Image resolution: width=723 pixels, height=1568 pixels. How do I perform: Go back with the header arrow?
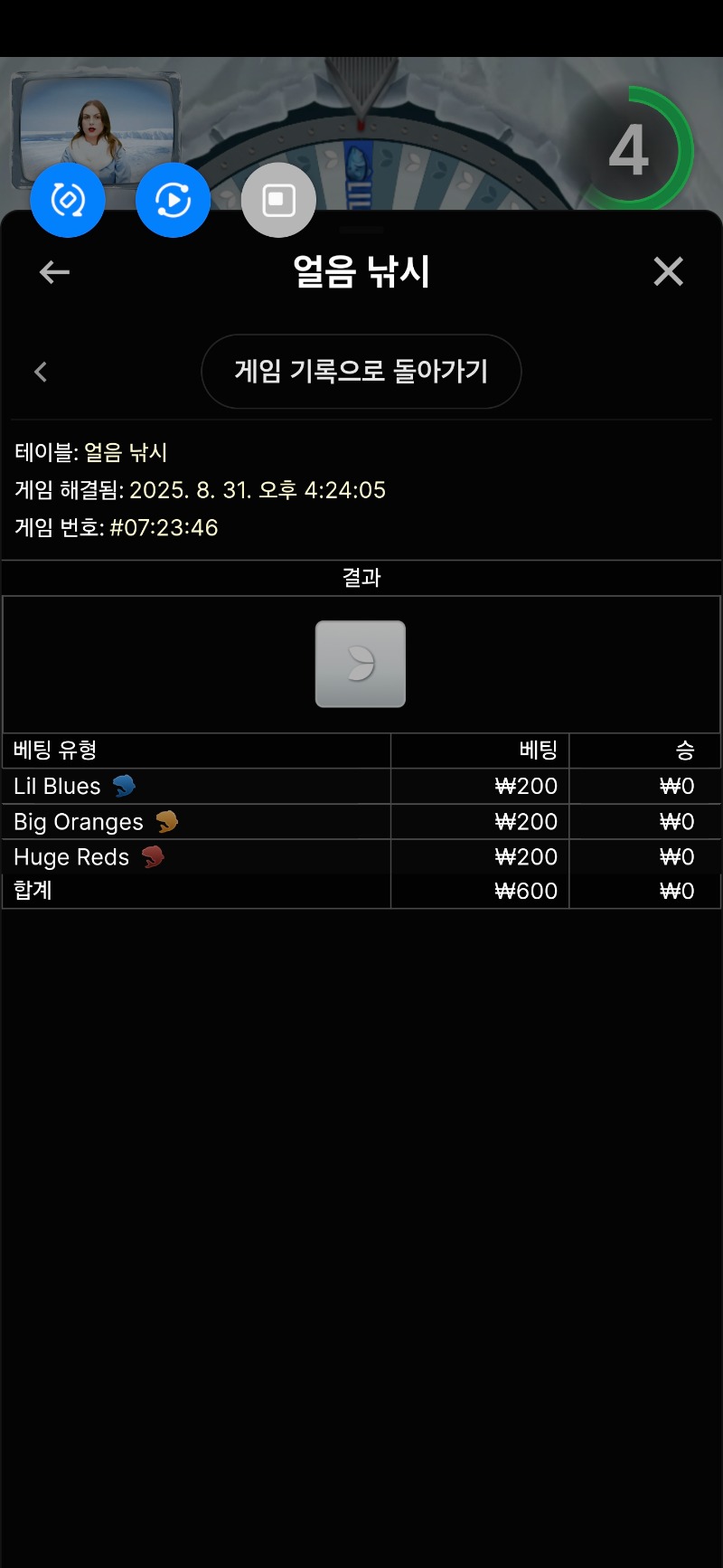(x=54, y=272)
